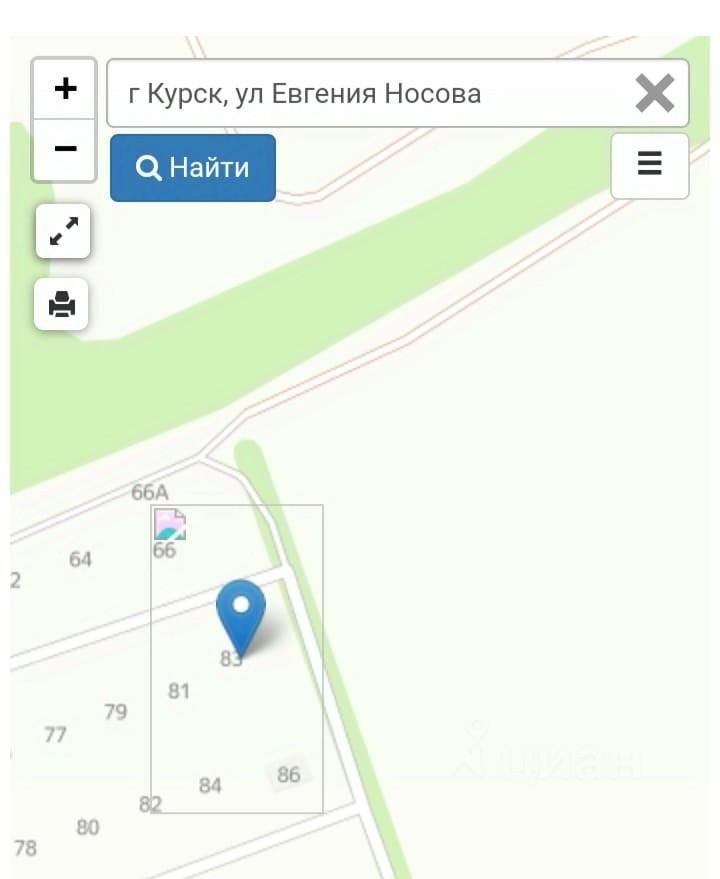Expand the map to fullscreen
The image size is (720, 879).
click(63, 231)
